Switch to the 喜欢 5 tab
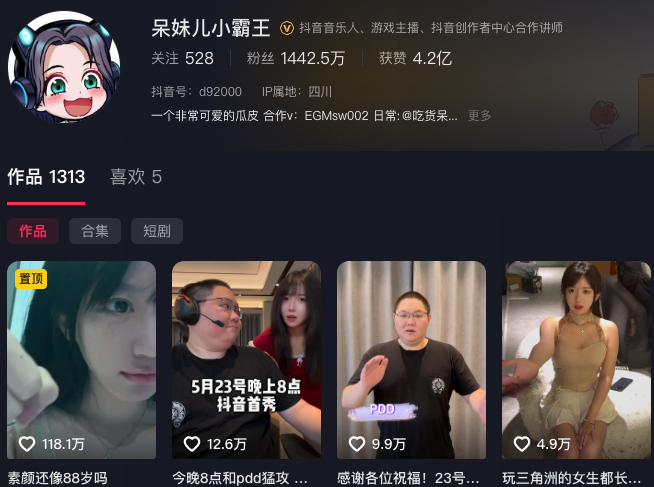The height and width of the screenshot is (487, 654). point(136,177)
